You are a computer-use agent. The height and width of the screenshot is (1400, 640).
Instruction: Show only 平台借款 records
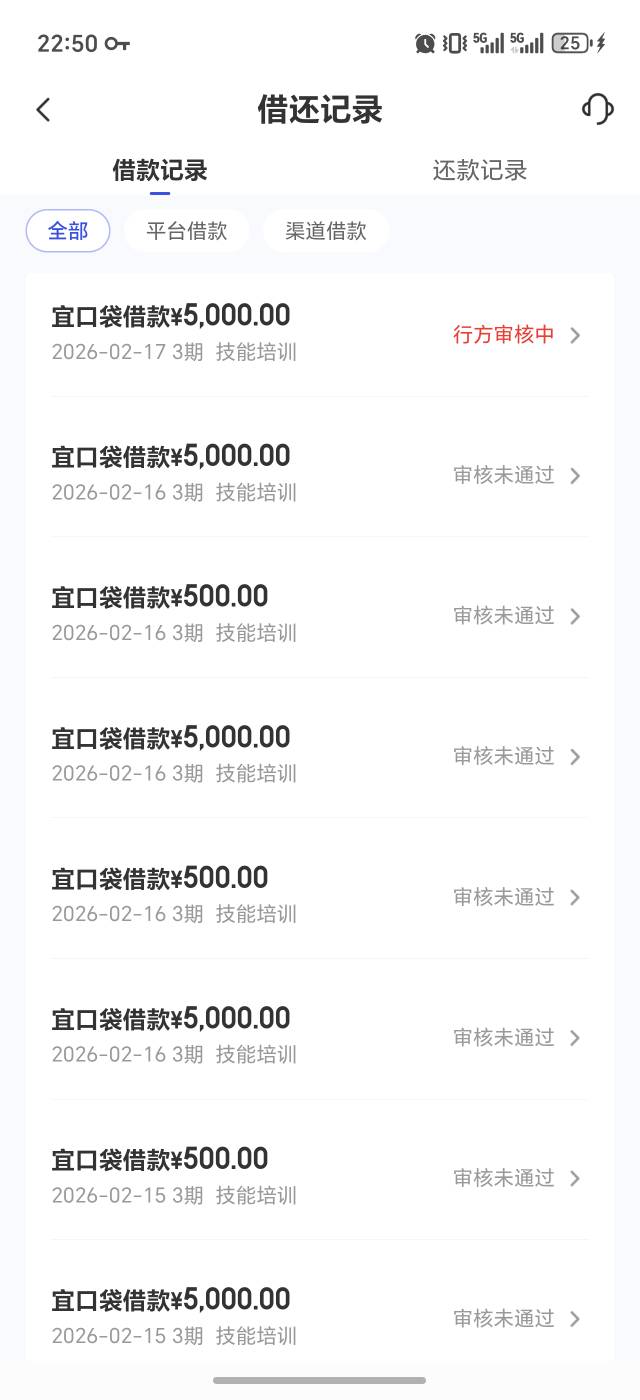coord(187,231)
